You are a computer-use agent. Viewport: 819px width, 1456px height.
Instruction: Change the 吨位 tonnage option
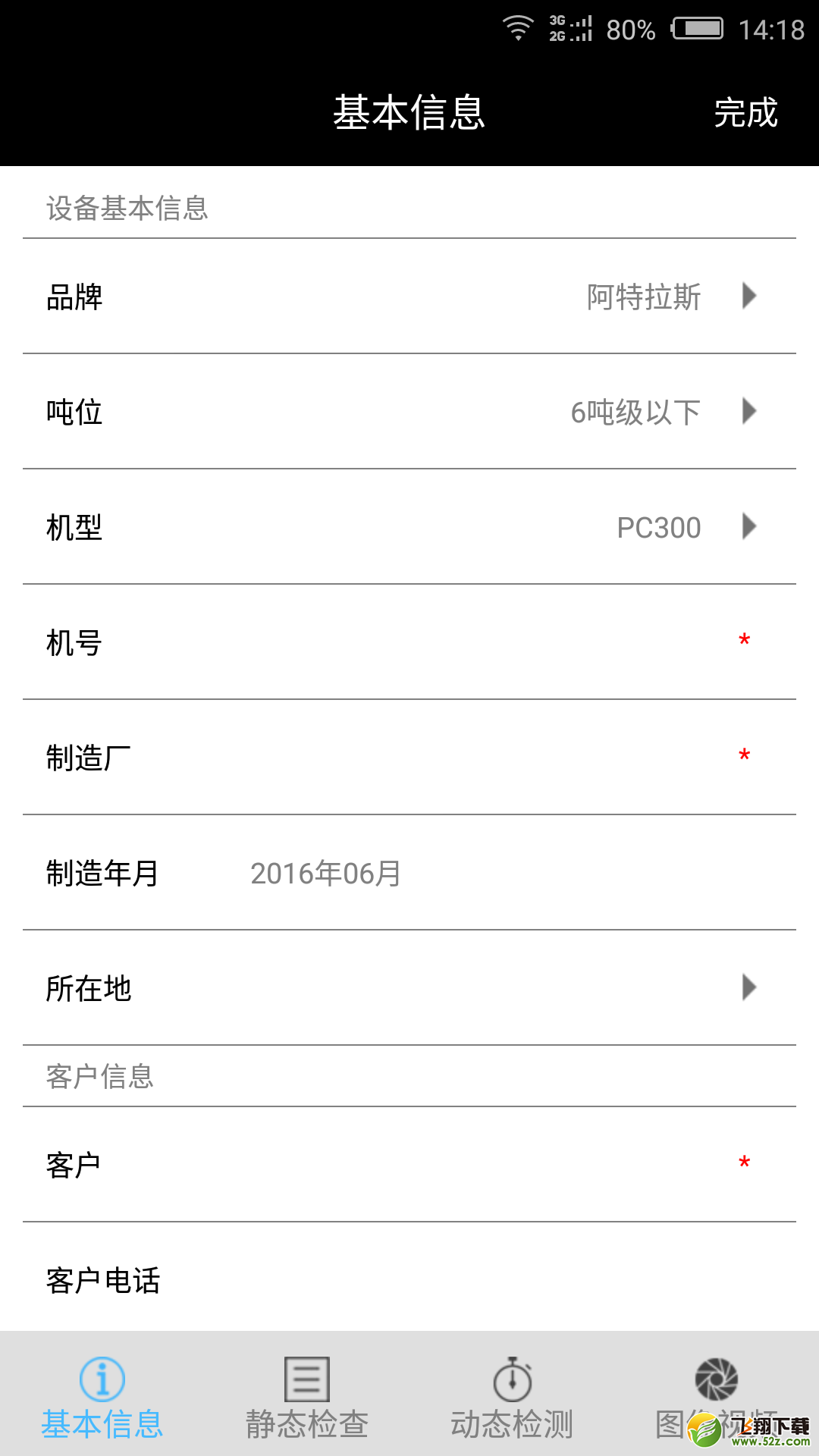[x=409, y=412]
